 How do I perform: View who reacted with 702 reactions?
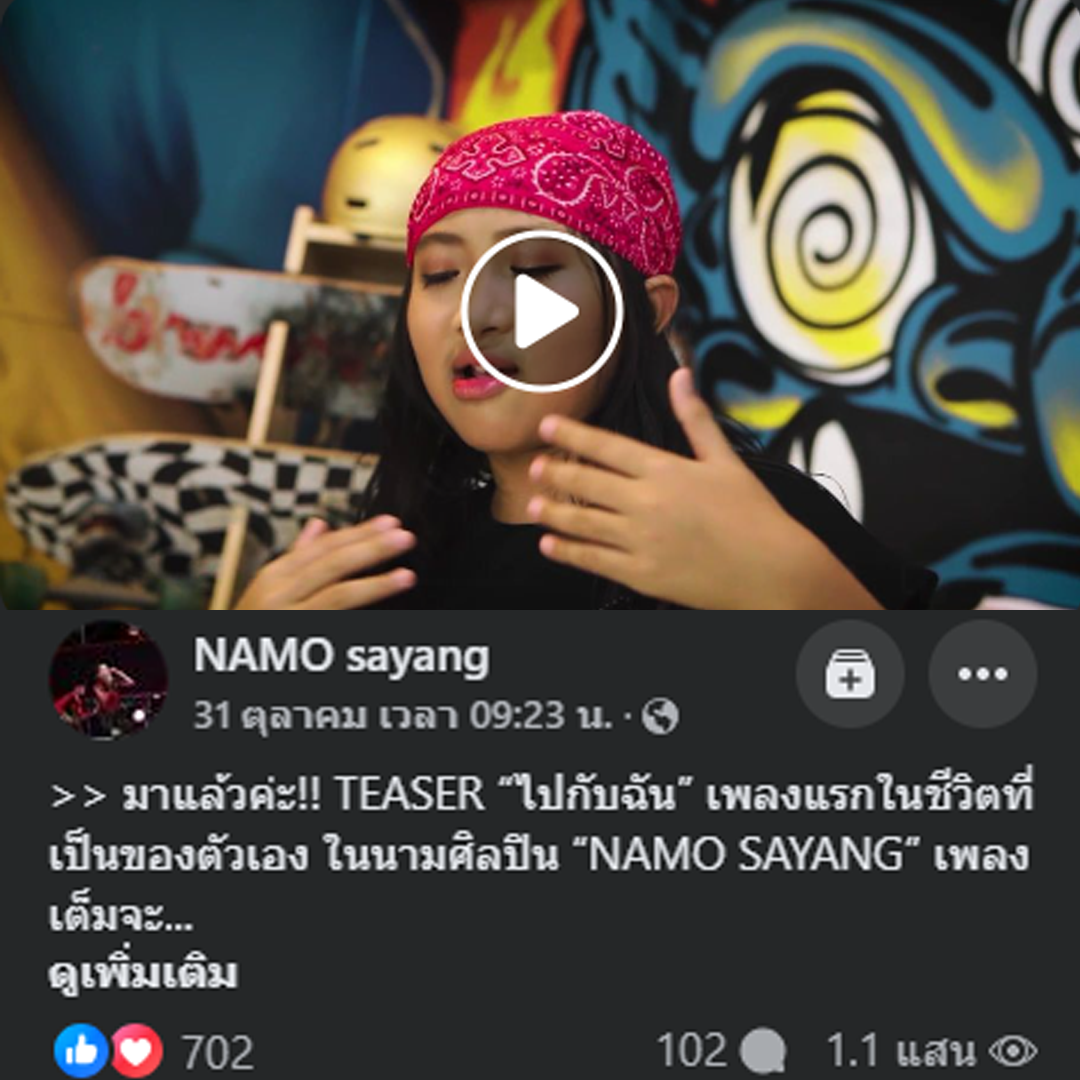216,1052
